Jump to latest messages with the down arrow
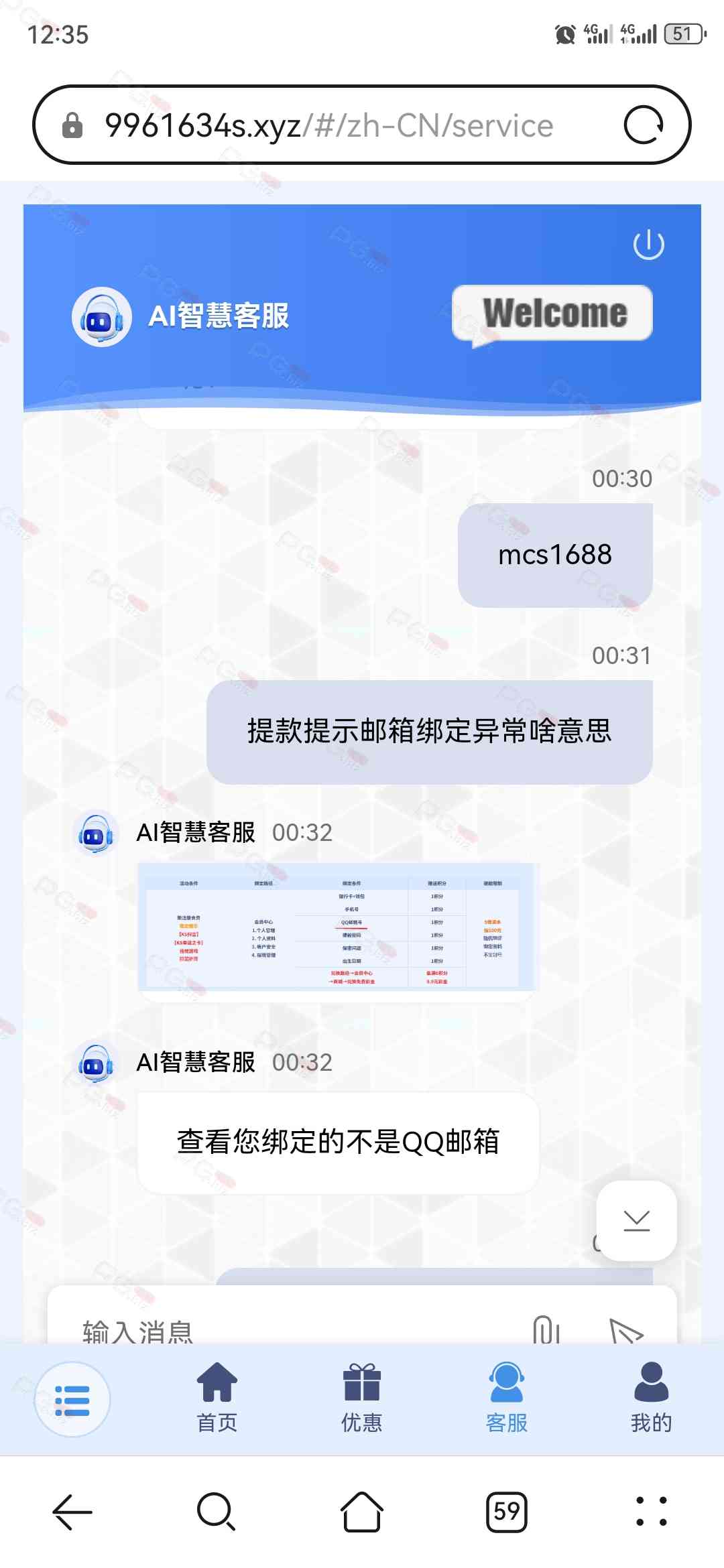The height and width of the screenshot is (1568, 724). tap(636, 1220)
